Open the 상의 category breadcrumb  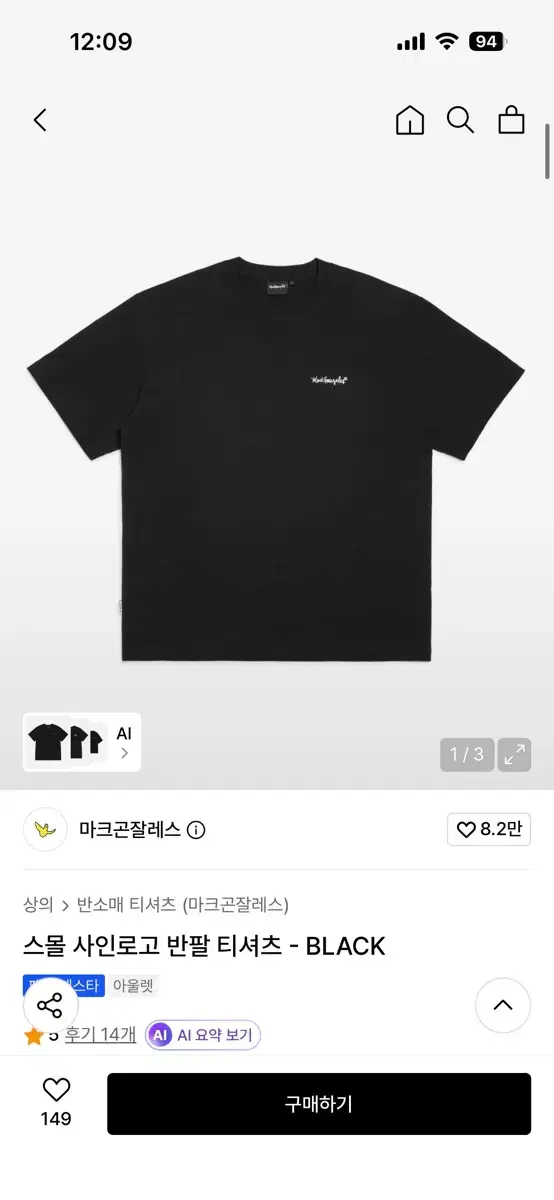[38, 904]
